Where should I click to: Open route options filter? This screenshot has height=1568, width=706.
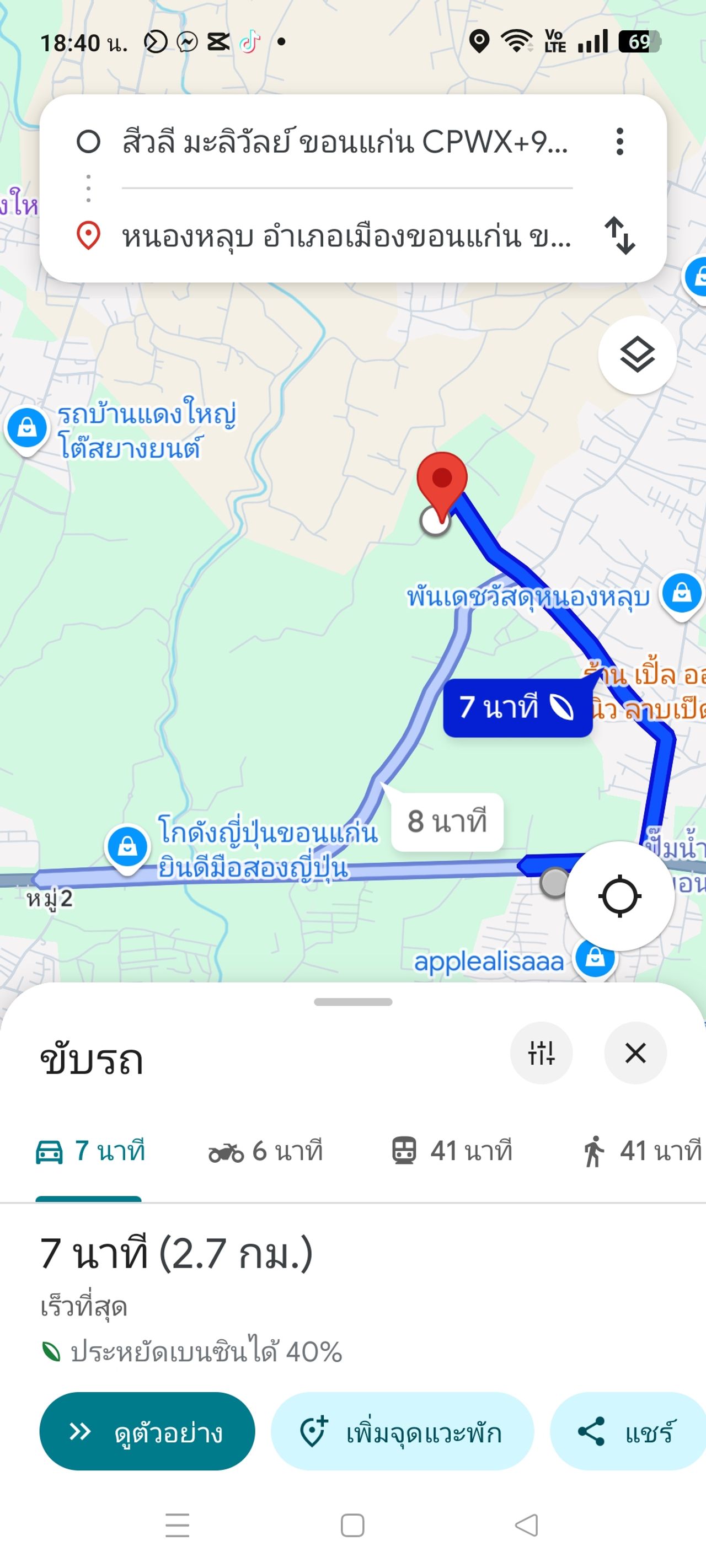541,1053
